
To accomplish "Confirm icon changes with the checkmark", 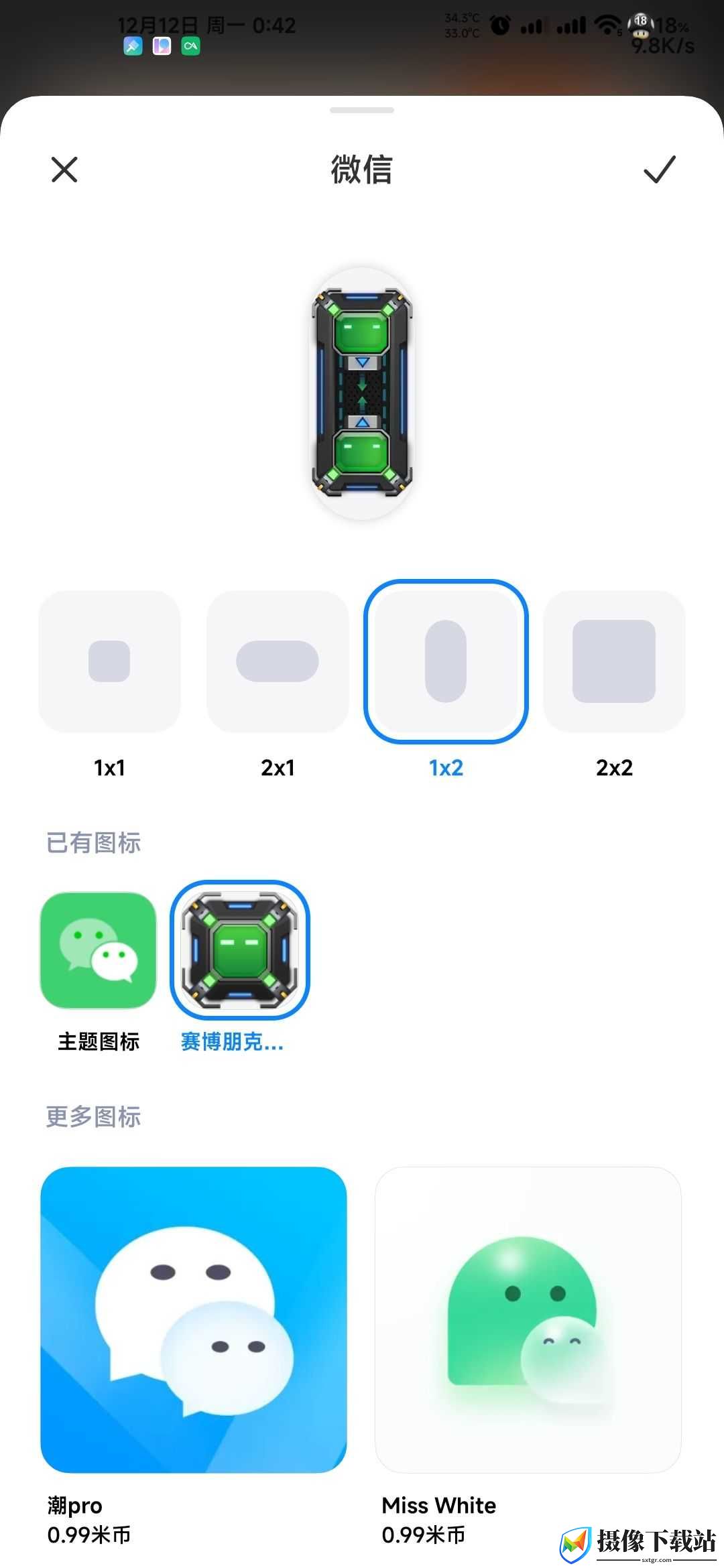I will [x=660, y=170].
